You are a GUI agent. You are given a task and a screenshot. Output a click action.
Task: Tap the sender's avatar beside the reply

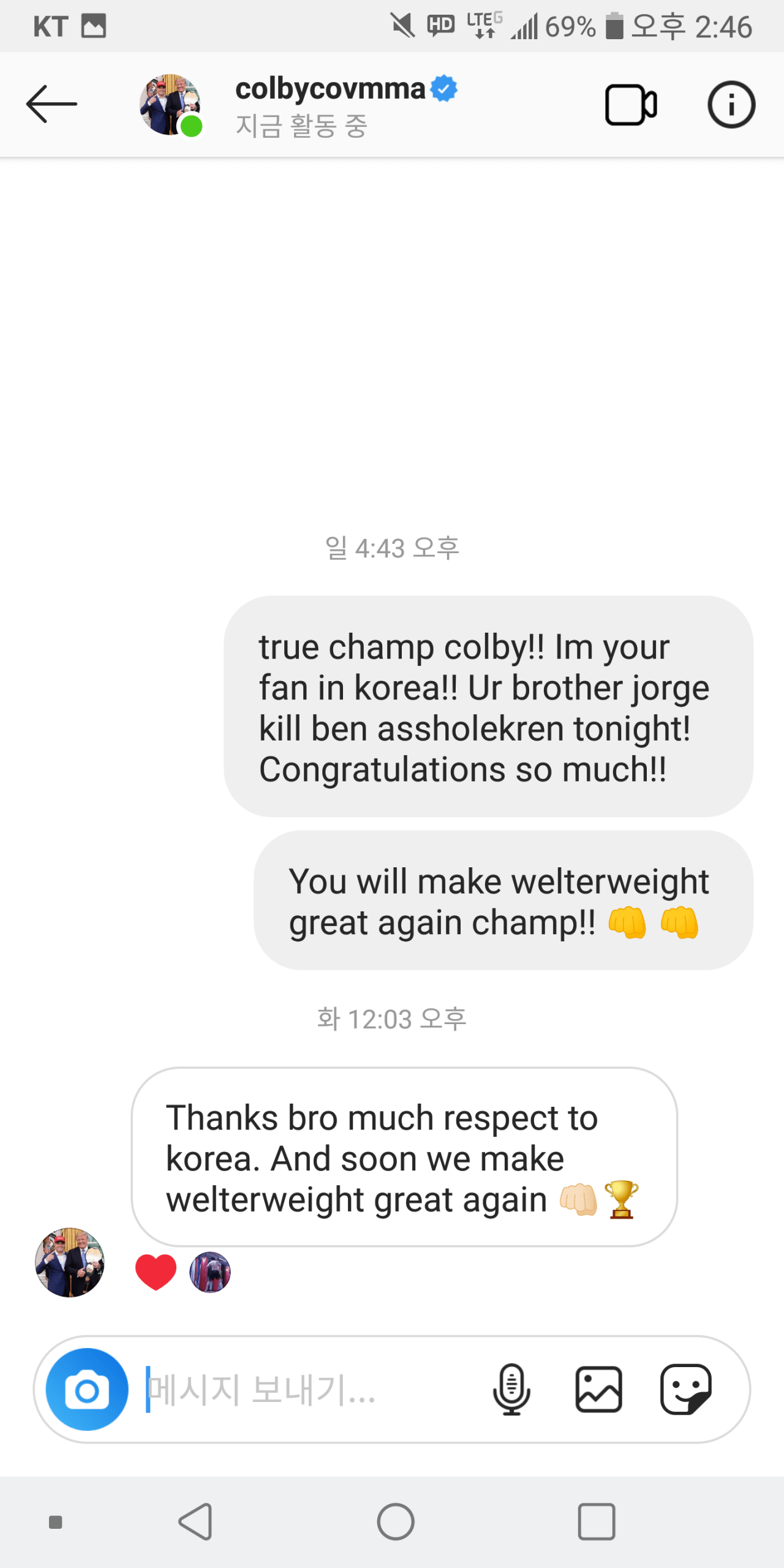click(x=70, y=1262)
